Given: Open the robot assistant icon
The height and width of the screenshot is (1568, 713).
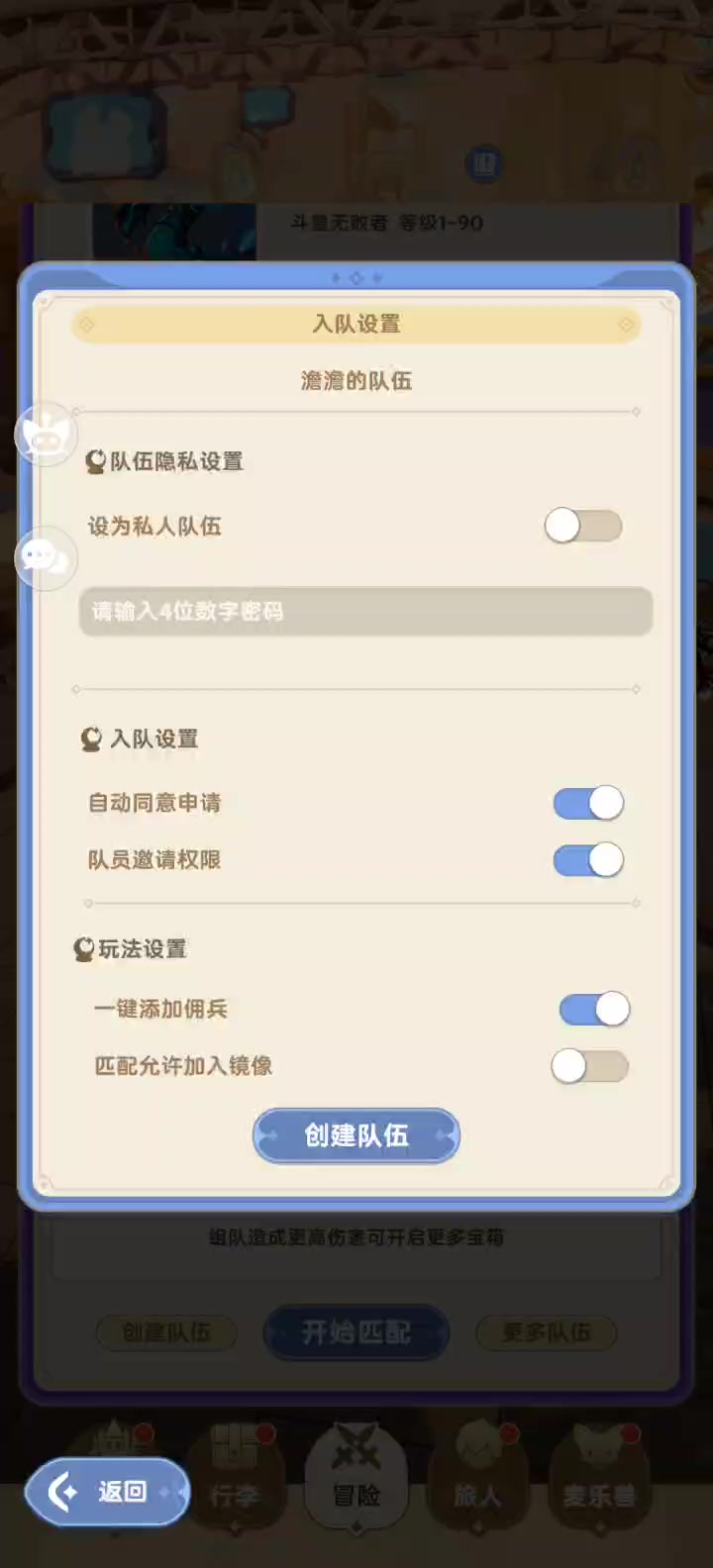Looking at the screenshot, I should coord(46,434).
